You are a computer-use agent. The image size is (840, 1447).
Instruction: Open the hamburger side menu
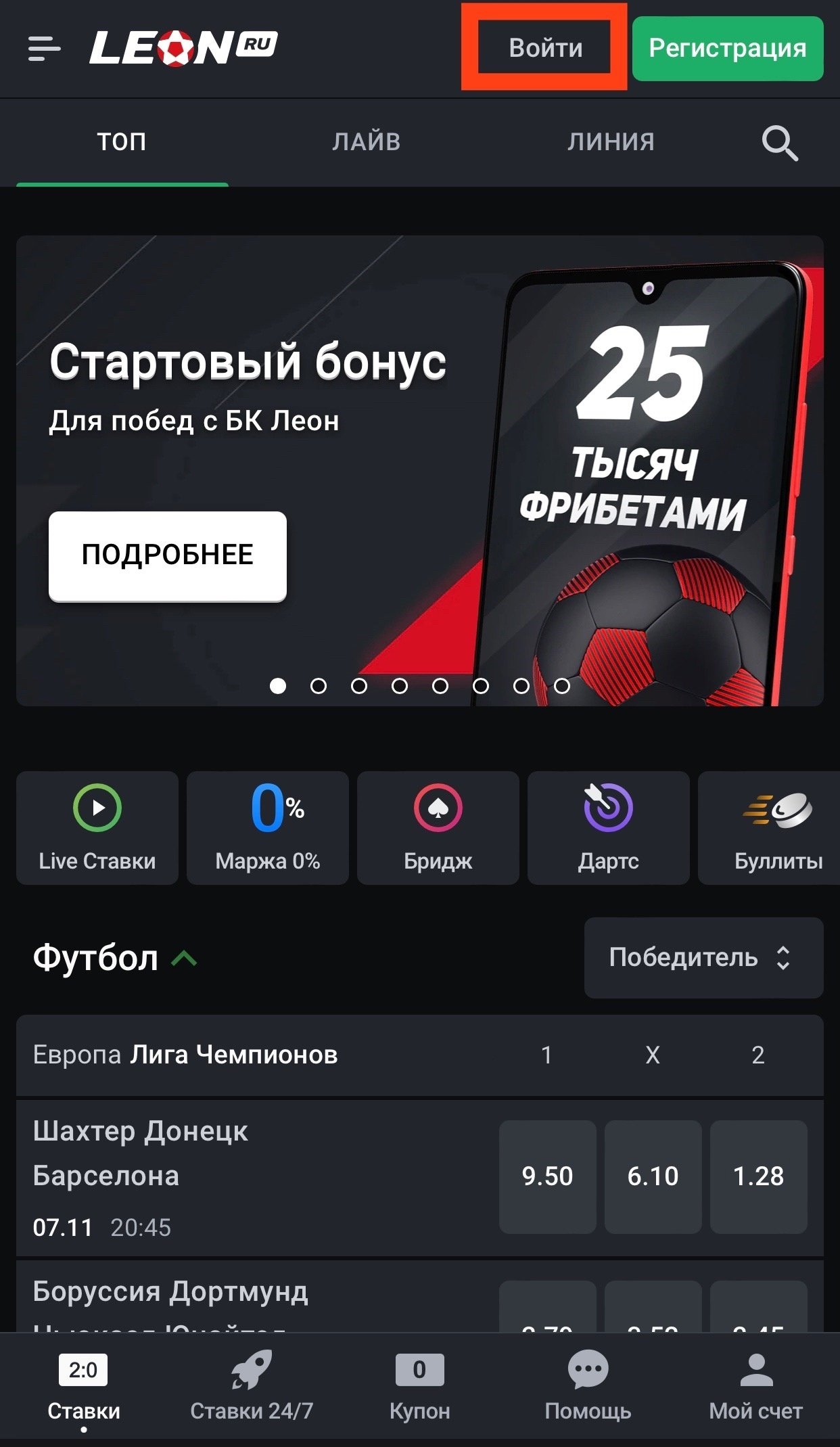44,49
